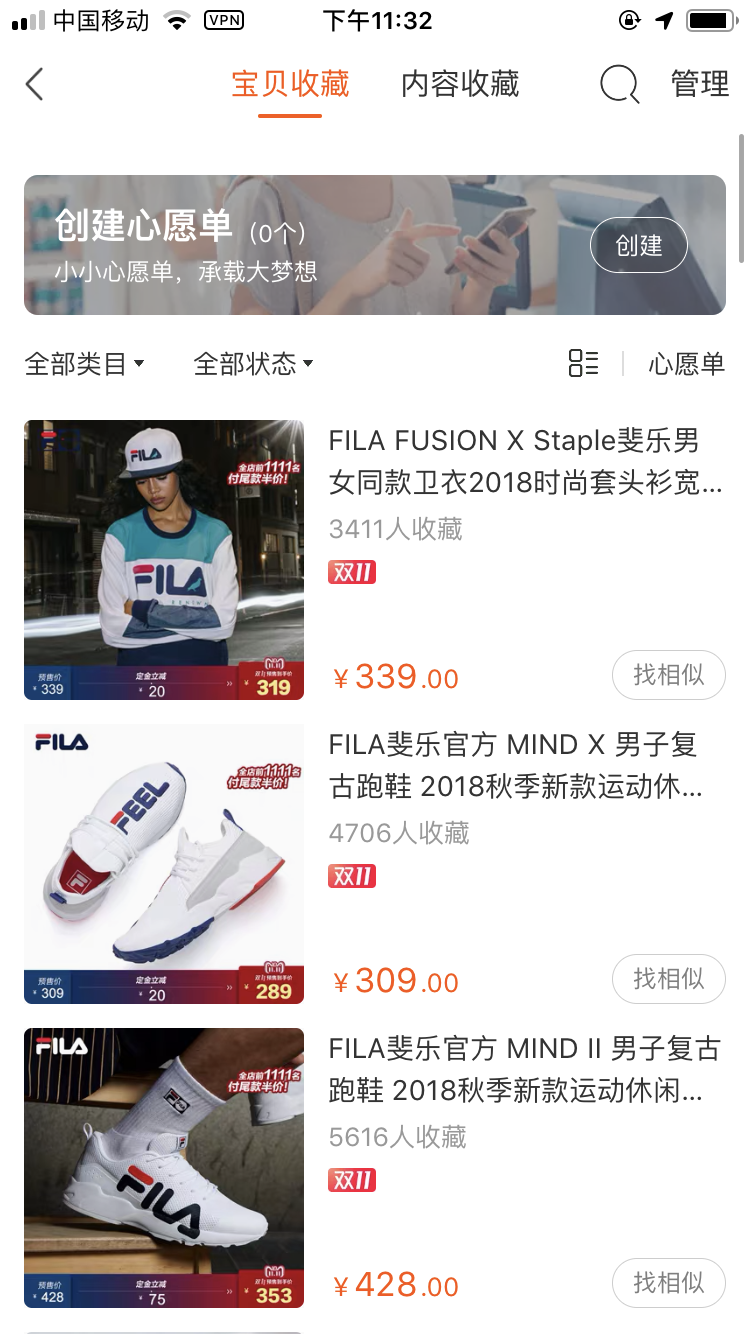Switch to the 内容收藏 tab
Image resolution: width=750 pixels, height=1334 pixels.
click(x=460, y=84)
